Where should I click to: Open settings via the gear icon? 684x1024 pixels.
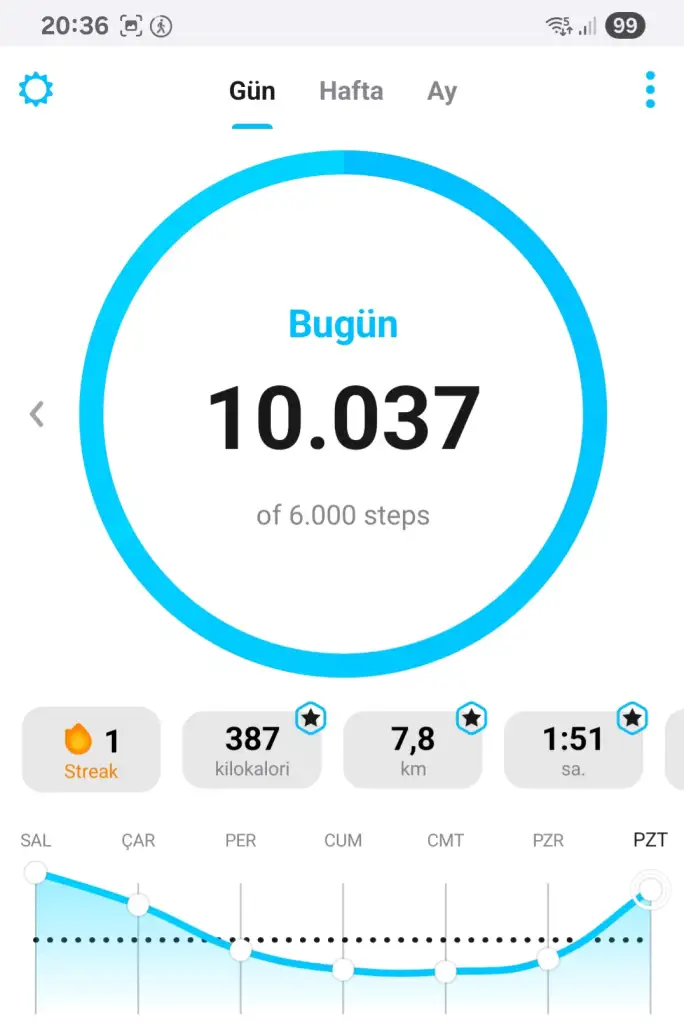pos(36,90)
